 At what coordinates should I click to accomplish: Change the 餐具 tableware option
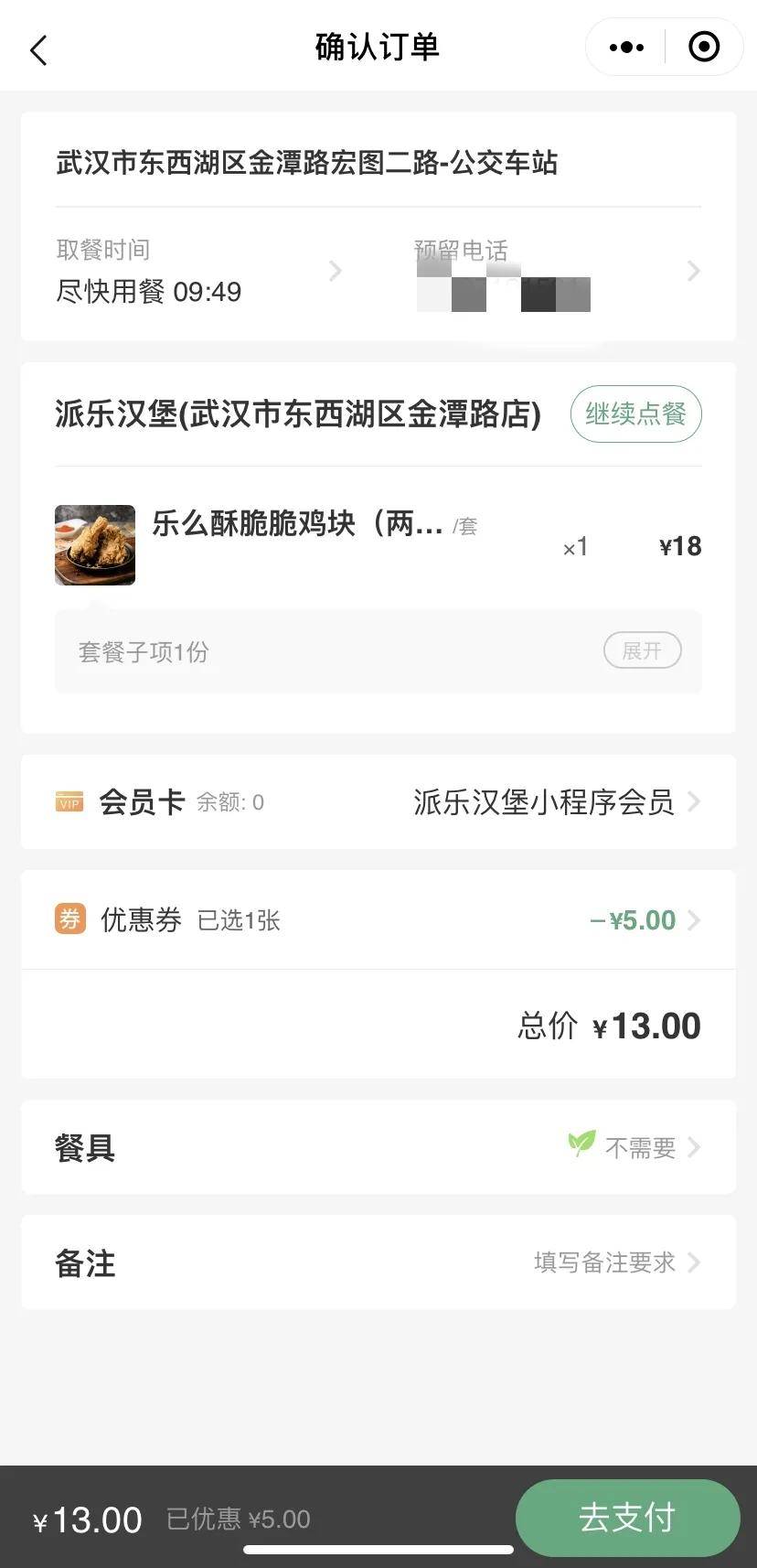coord(378,1147)
